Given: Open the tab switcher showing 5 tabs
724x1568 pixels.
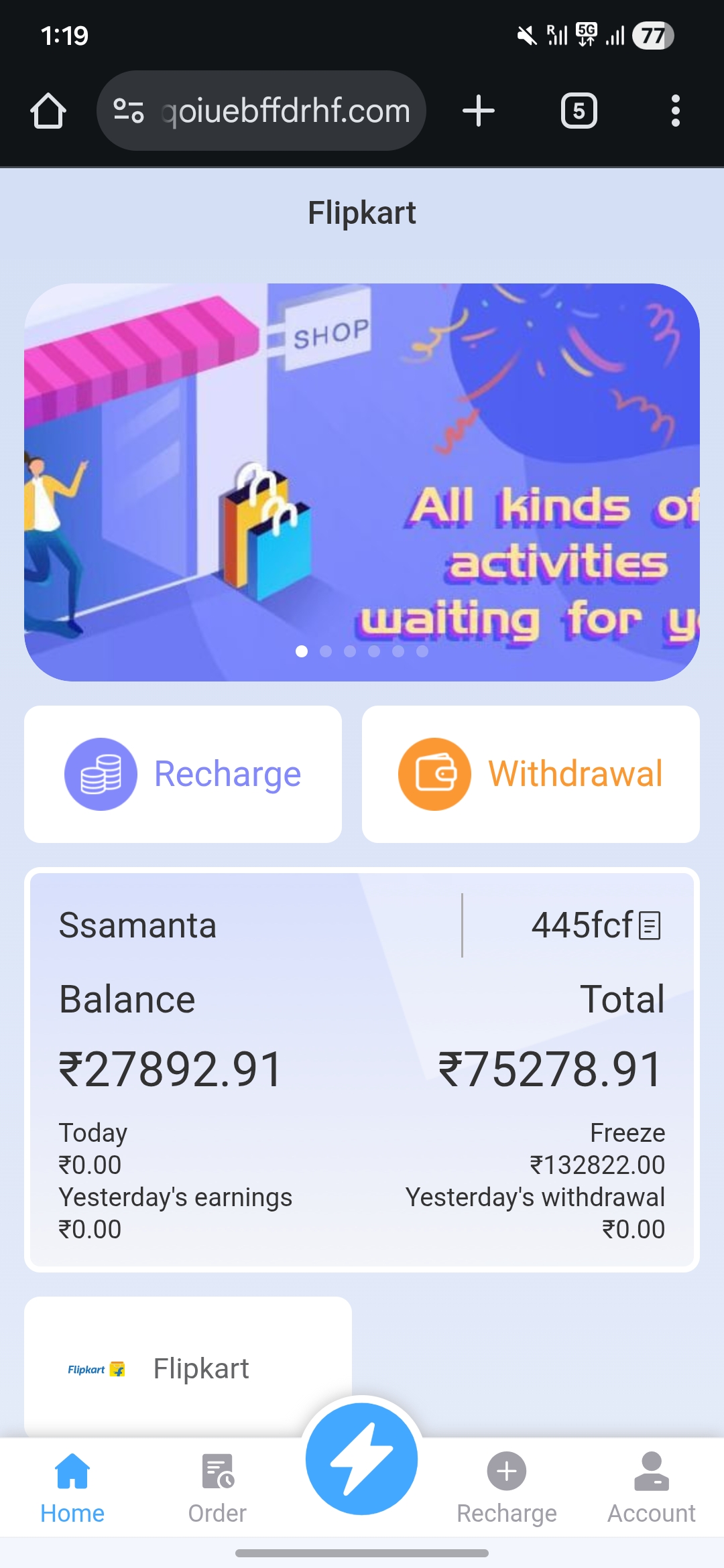Looking at the screenshot, I should pos(579,111).
